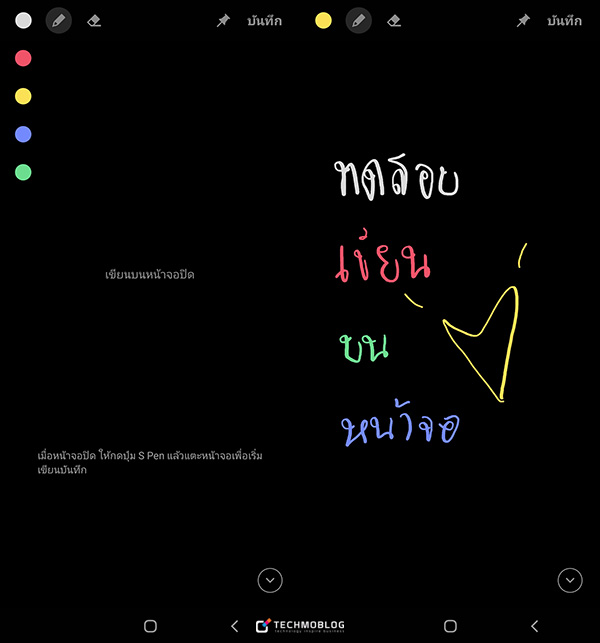Go back using the navigation bar on drawing screen
Viewport: 600px width, 643px height.
pos(534,626)
